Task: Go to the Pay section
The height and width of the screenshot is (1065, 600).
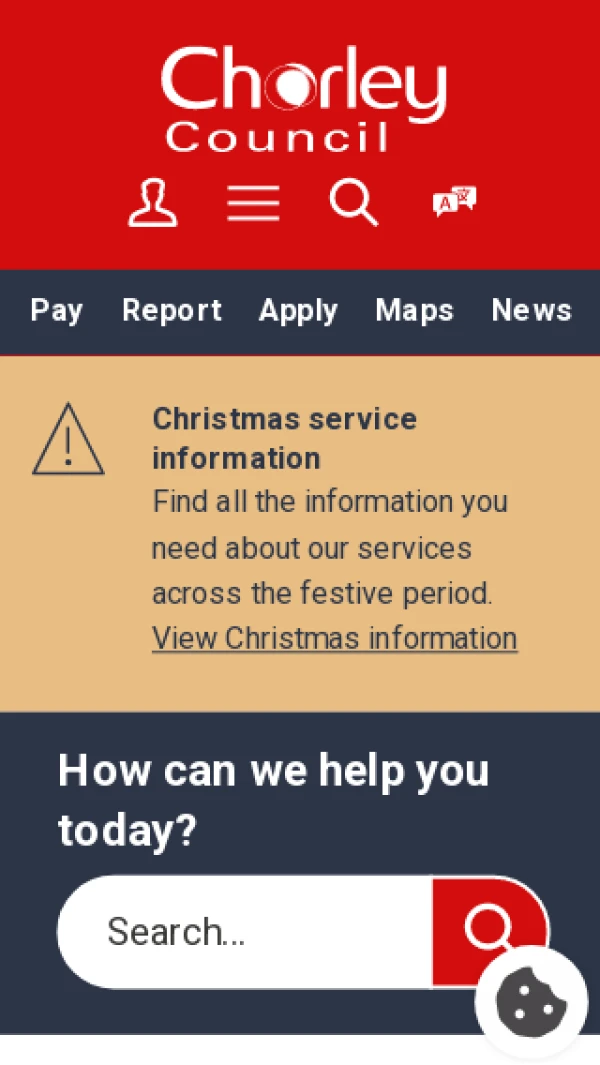Action: coord(57,311)
